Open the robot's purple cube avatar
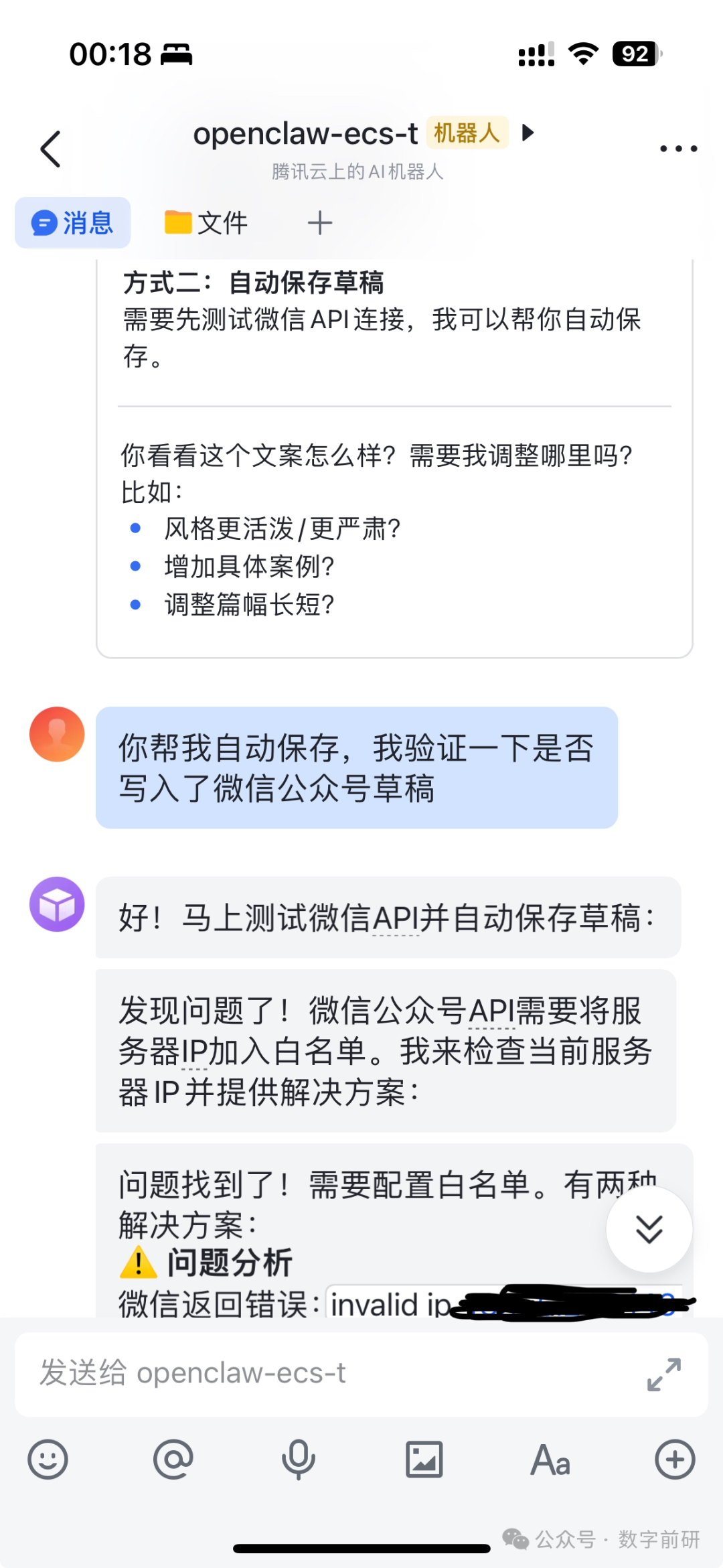Viewport: 723px width, 1568px height. tap(57, 904)
